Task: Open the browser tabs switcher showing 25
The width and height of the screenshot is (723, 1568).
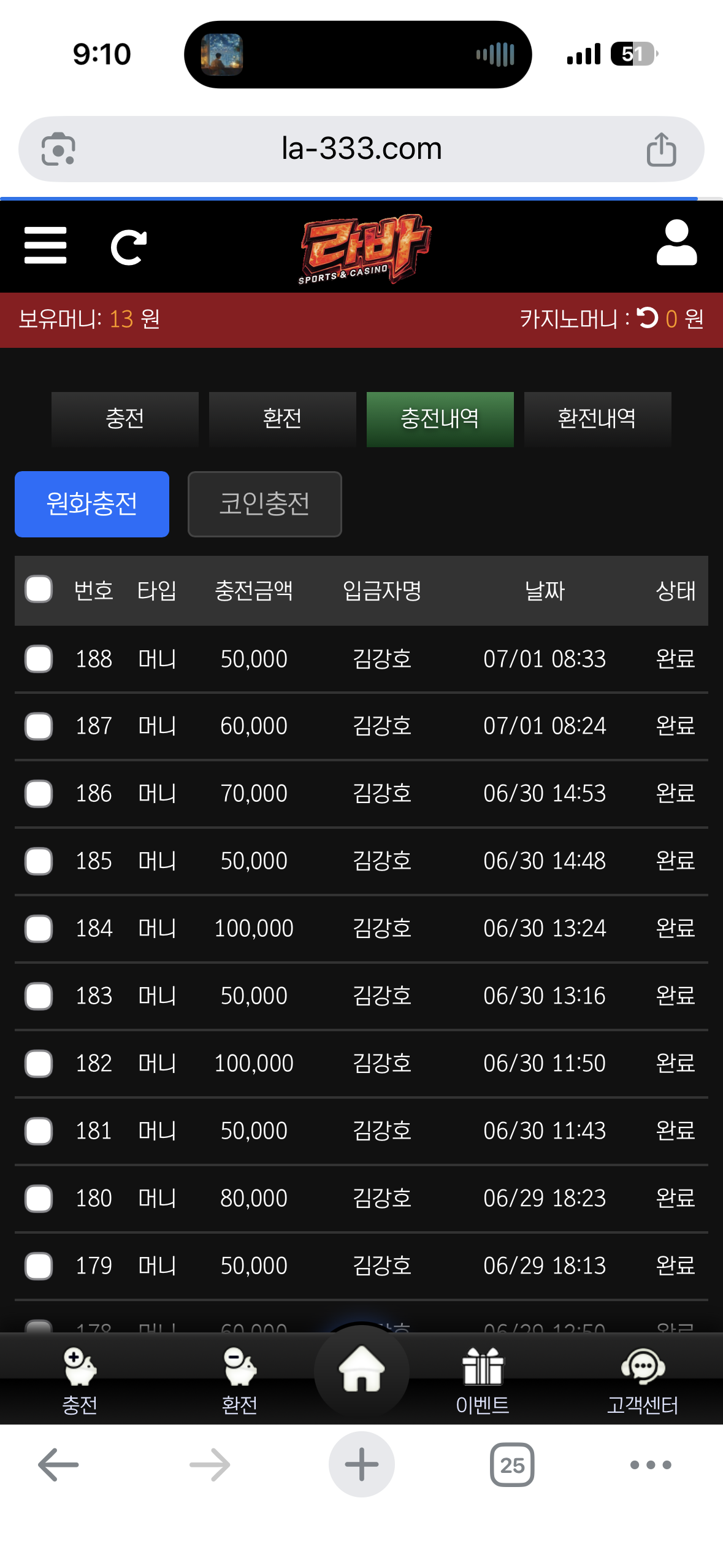Action: click(x=512, y=1465)
